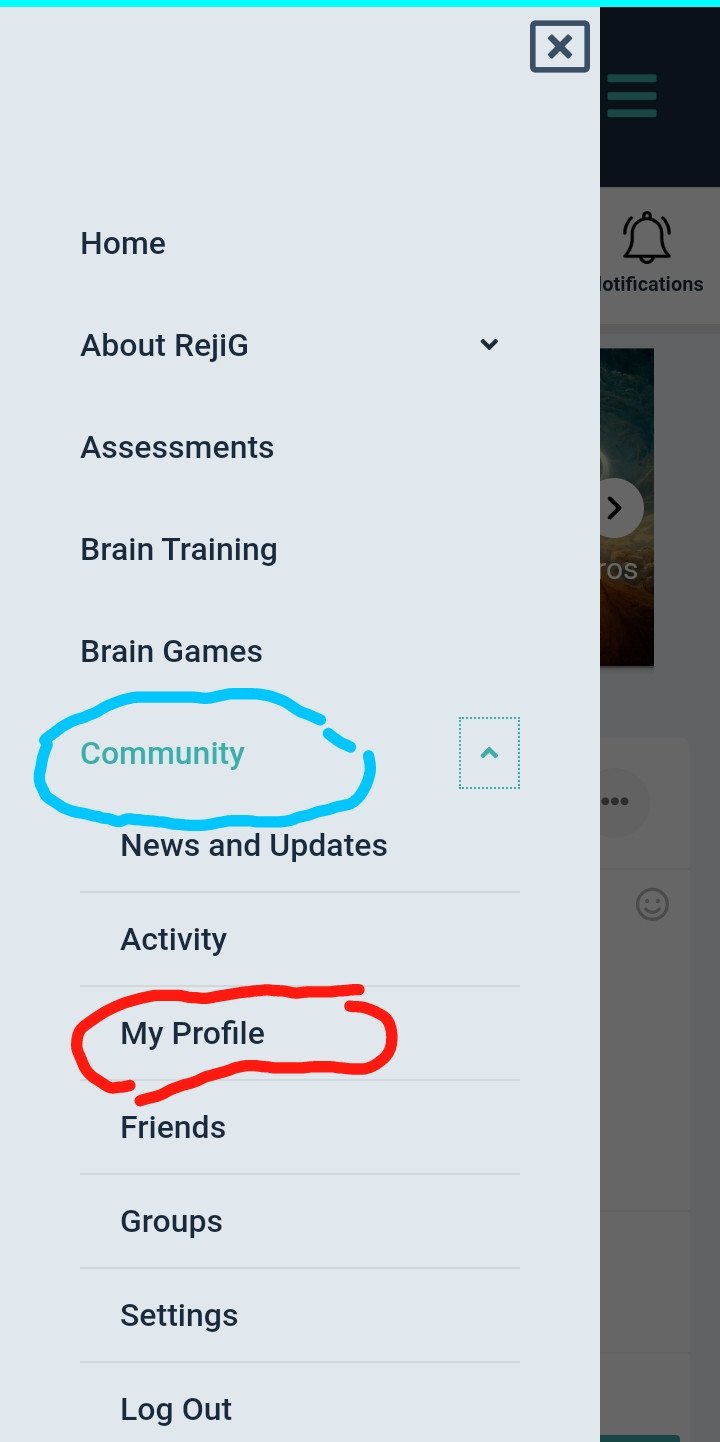Go to Home in the menu
The image size is (720, 1442).
pyautogui.click(x=123, y=243)
